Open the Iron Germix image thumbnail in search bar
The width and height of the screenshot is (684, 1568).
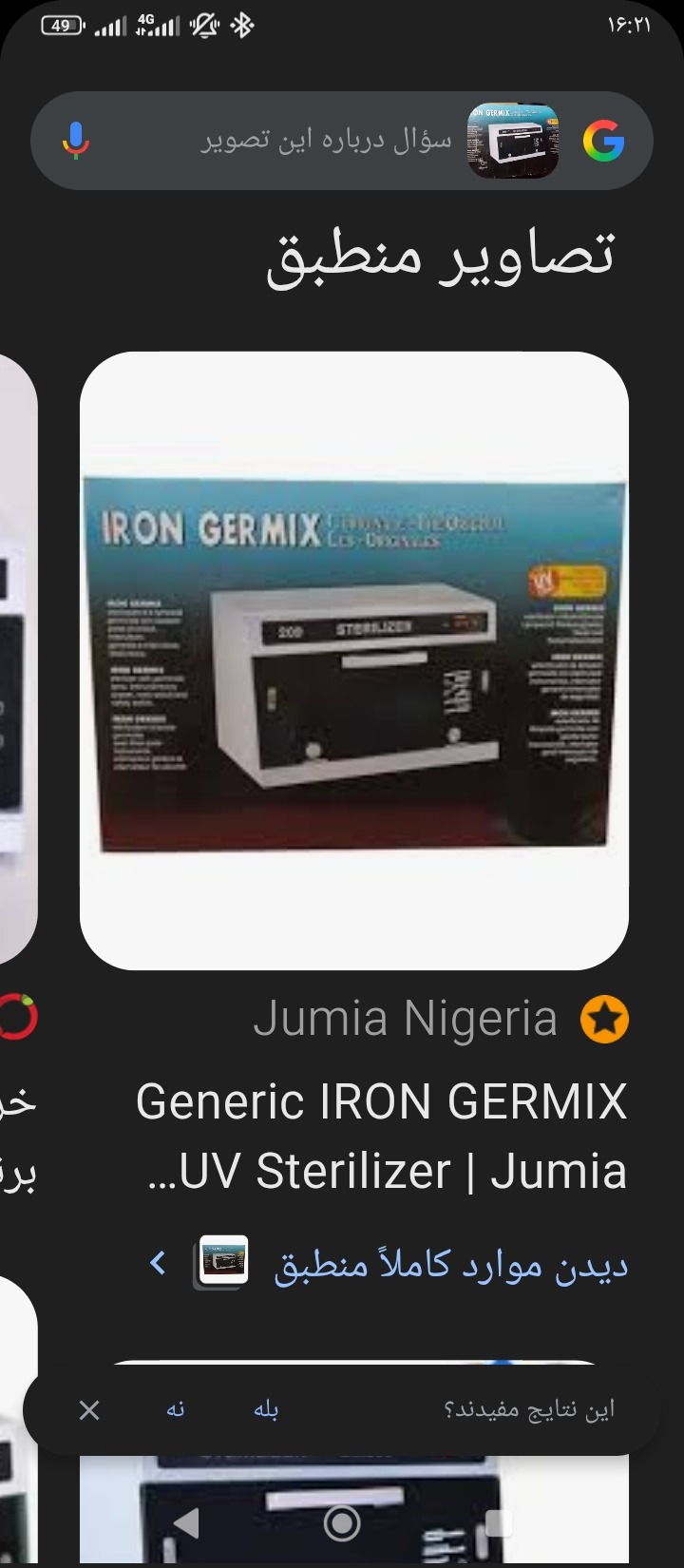512,141
